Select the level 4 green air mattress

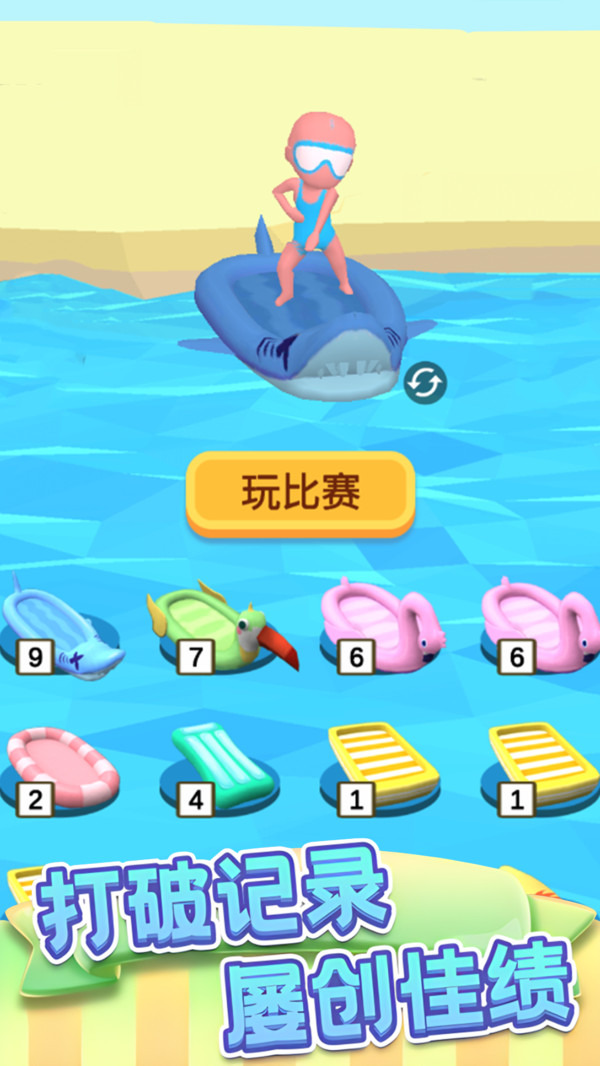point(222,768)
